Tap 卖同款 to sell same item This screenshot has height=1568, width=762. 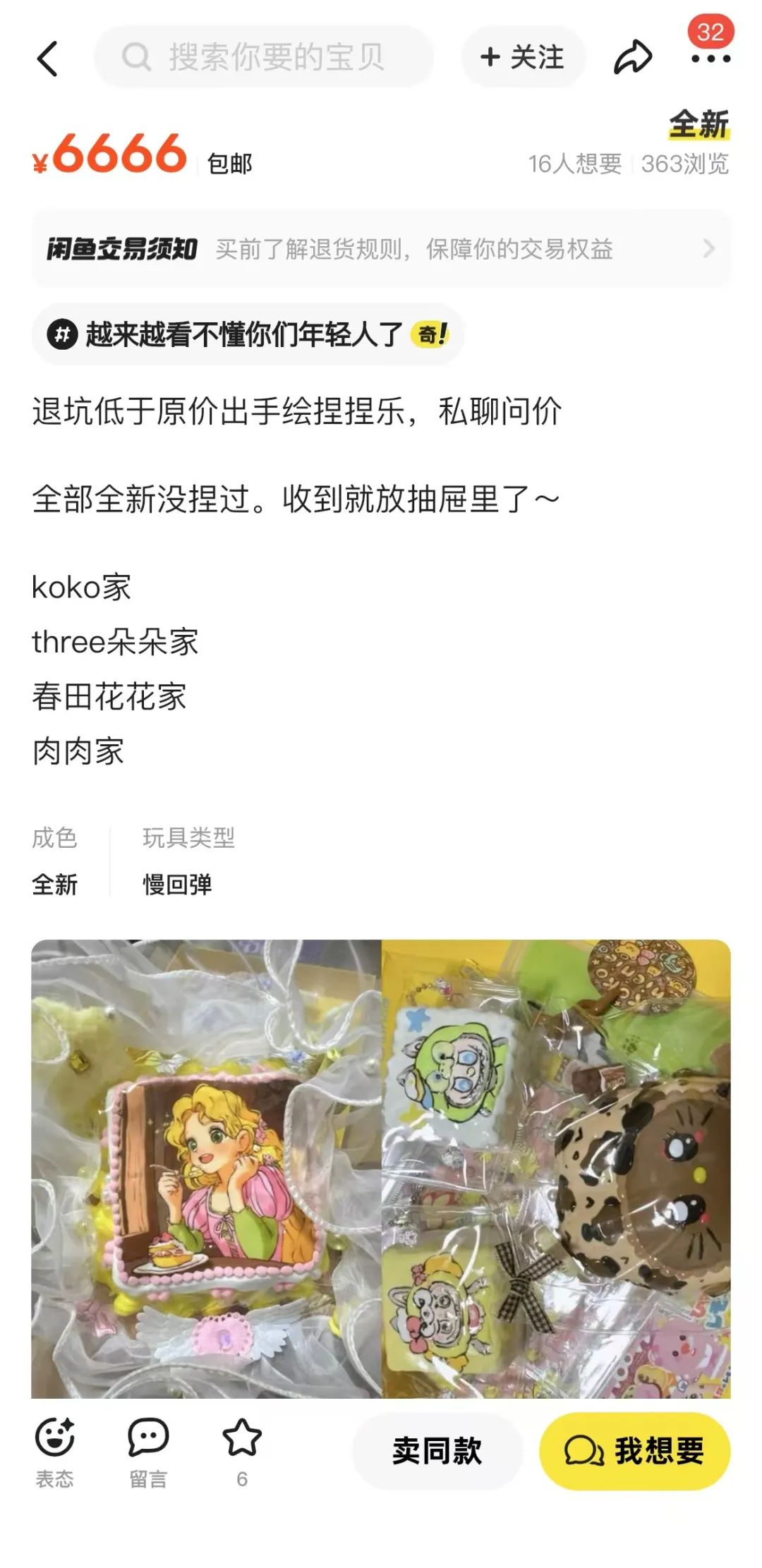coord(437,1451)
